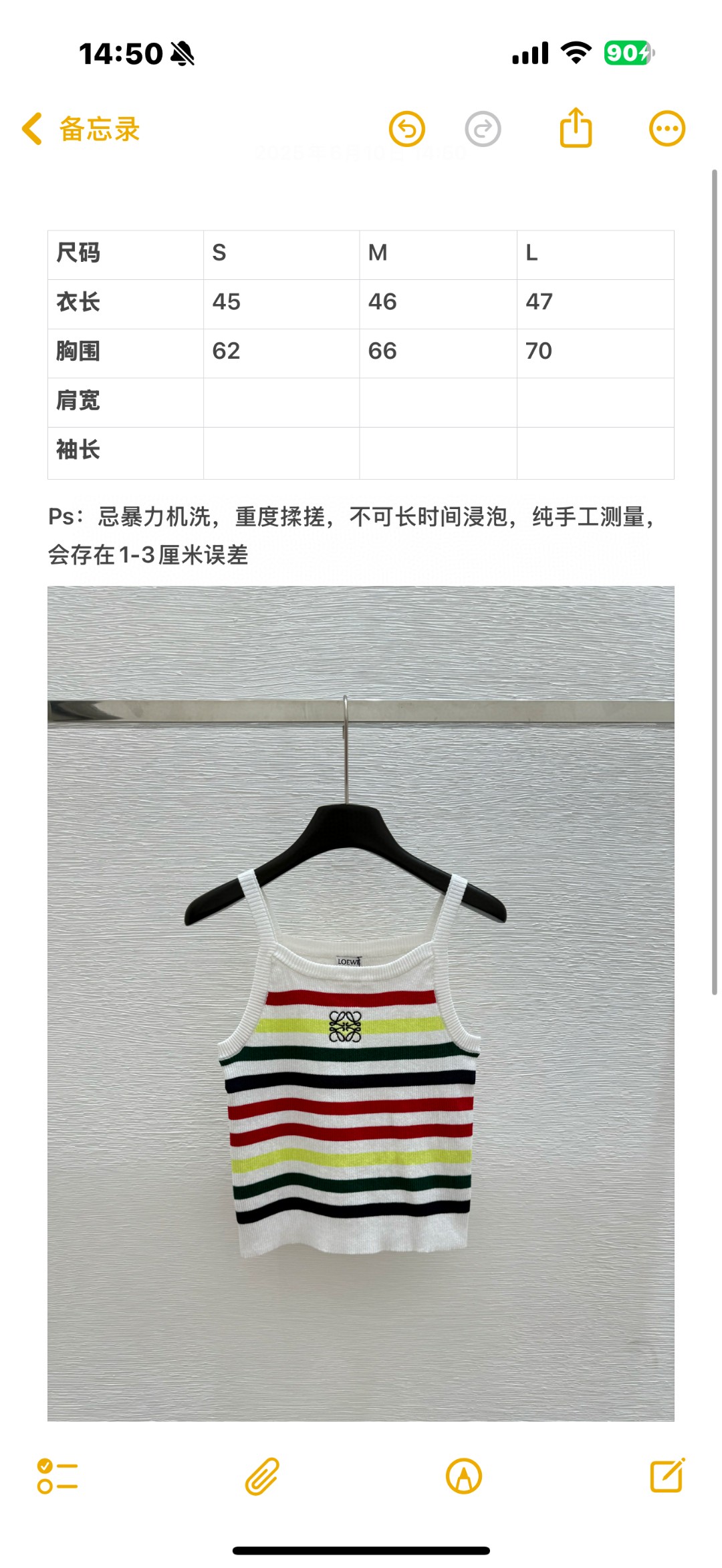The width and height of the screenshot is (722, 1568).
Task: Add a checklist to the note
Action: coord(57,1476)
